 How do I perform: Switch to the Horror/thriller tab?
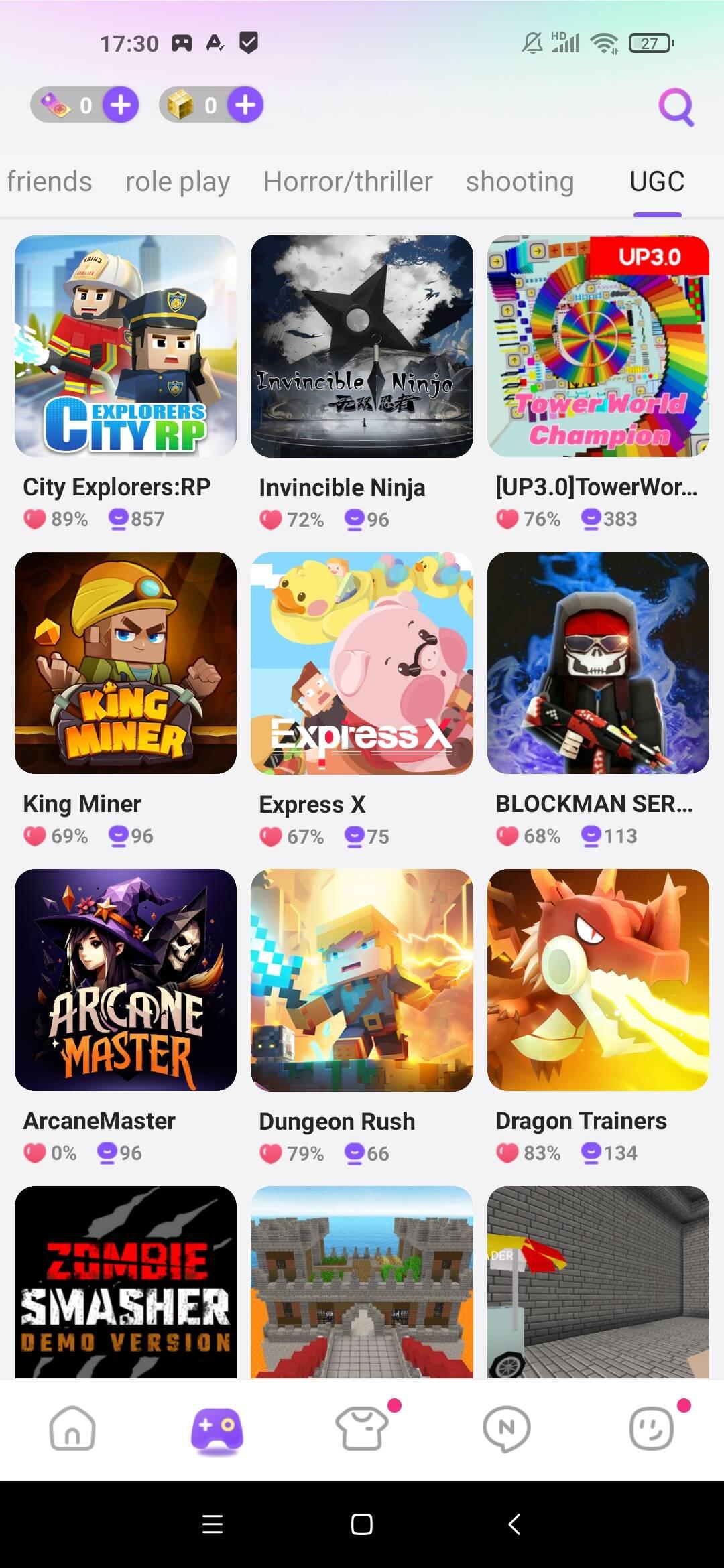point(348,182)
